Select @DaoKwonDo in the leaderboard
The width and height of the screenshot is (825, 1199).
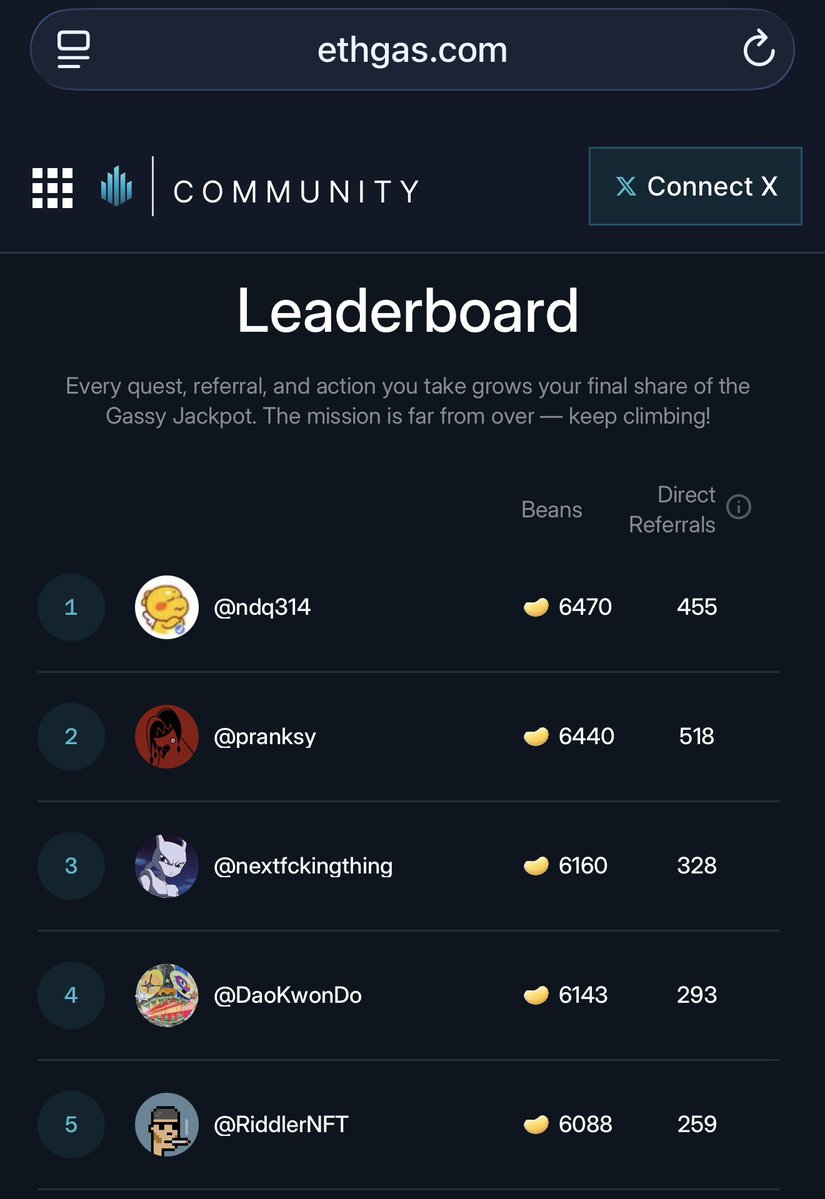[x=288, y=995]
